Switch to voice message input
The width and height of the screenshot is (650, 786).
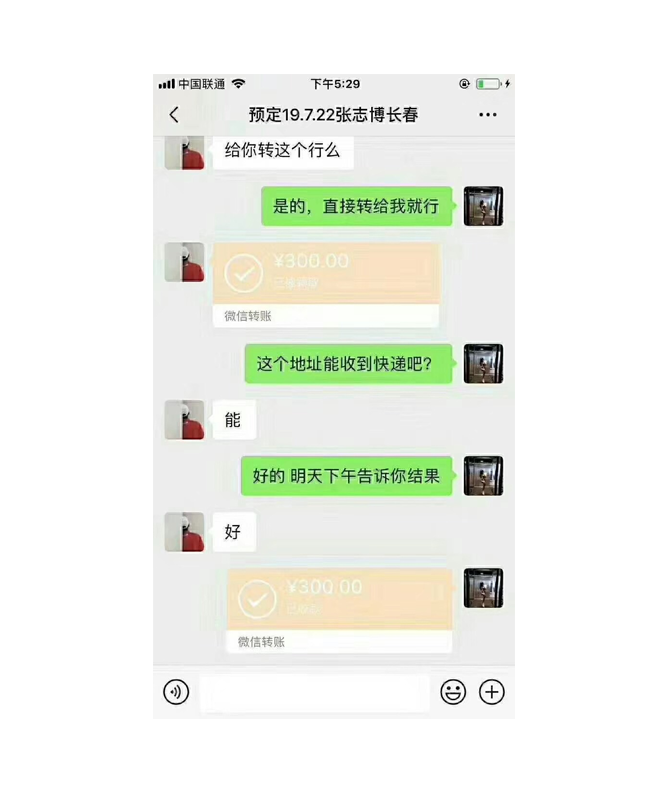(176, 692)
